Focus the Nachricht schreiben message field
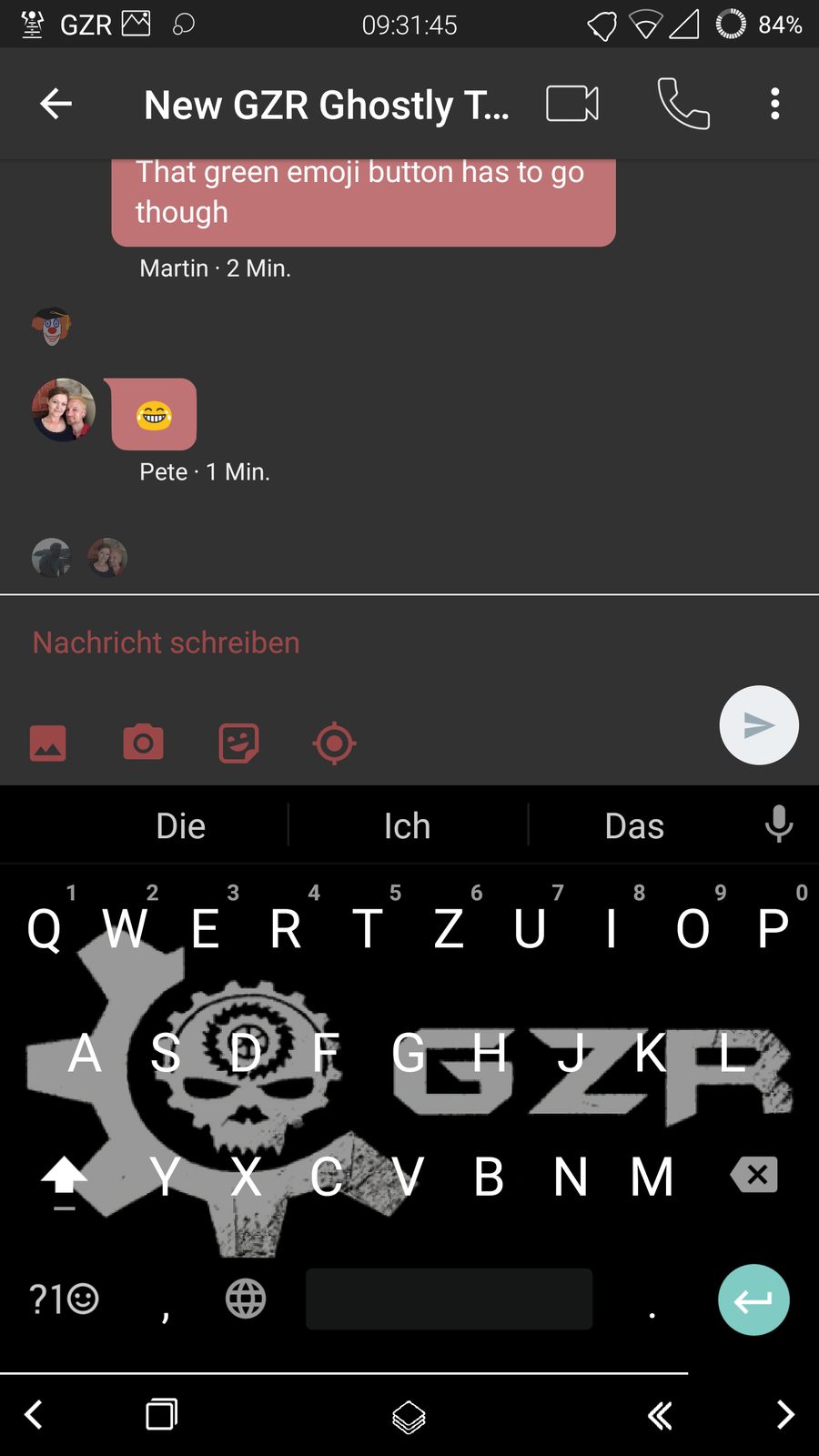 pyautogui.click(x=364, y=642)
